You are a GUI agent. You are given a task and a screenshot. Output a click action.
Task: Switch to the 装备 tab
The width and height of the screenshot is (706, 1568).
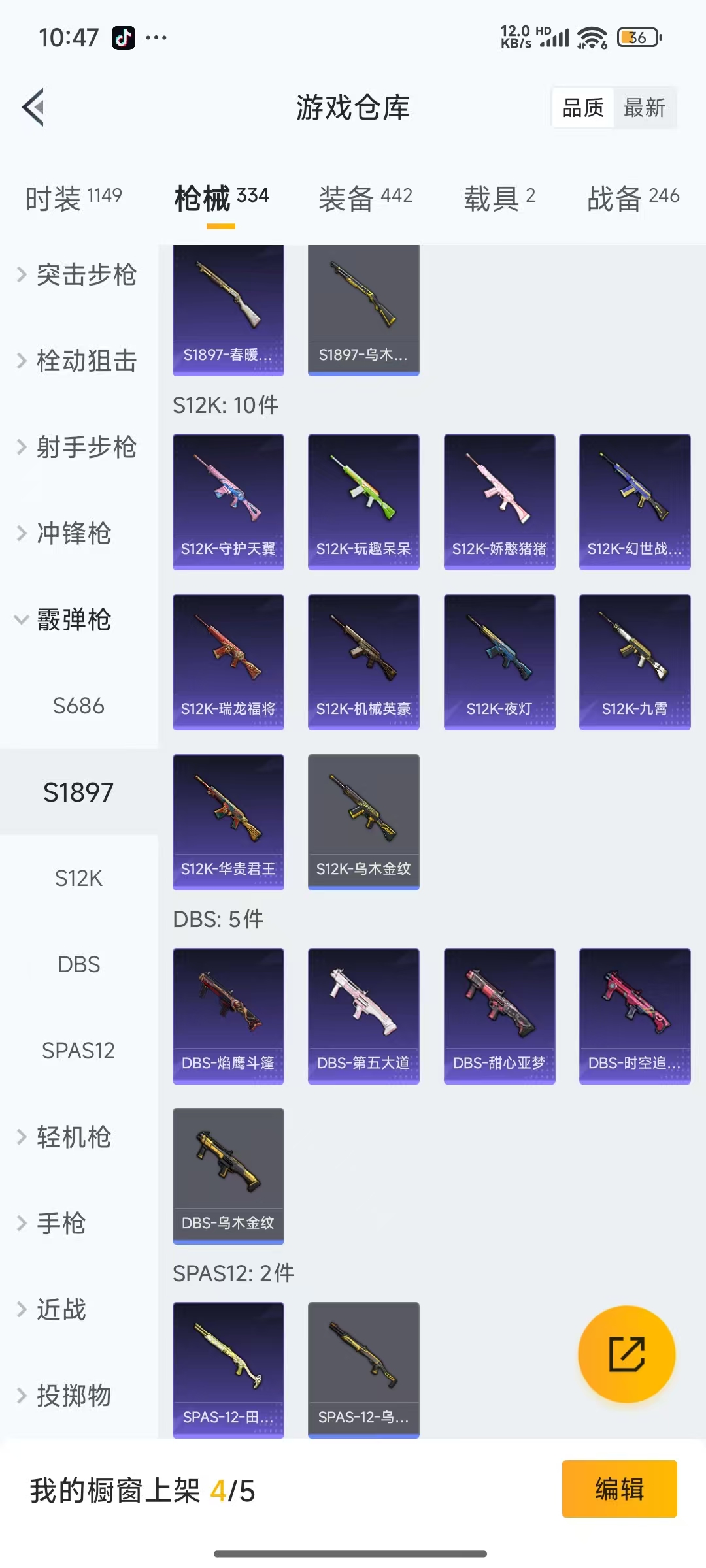365,197
